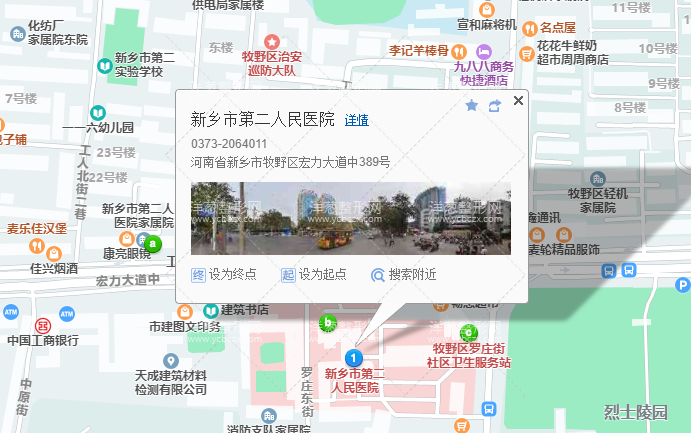Select 新乡市第二实验学校 marker
The width and height of the screenshot is (691, 433).
(x=104, y=66)
